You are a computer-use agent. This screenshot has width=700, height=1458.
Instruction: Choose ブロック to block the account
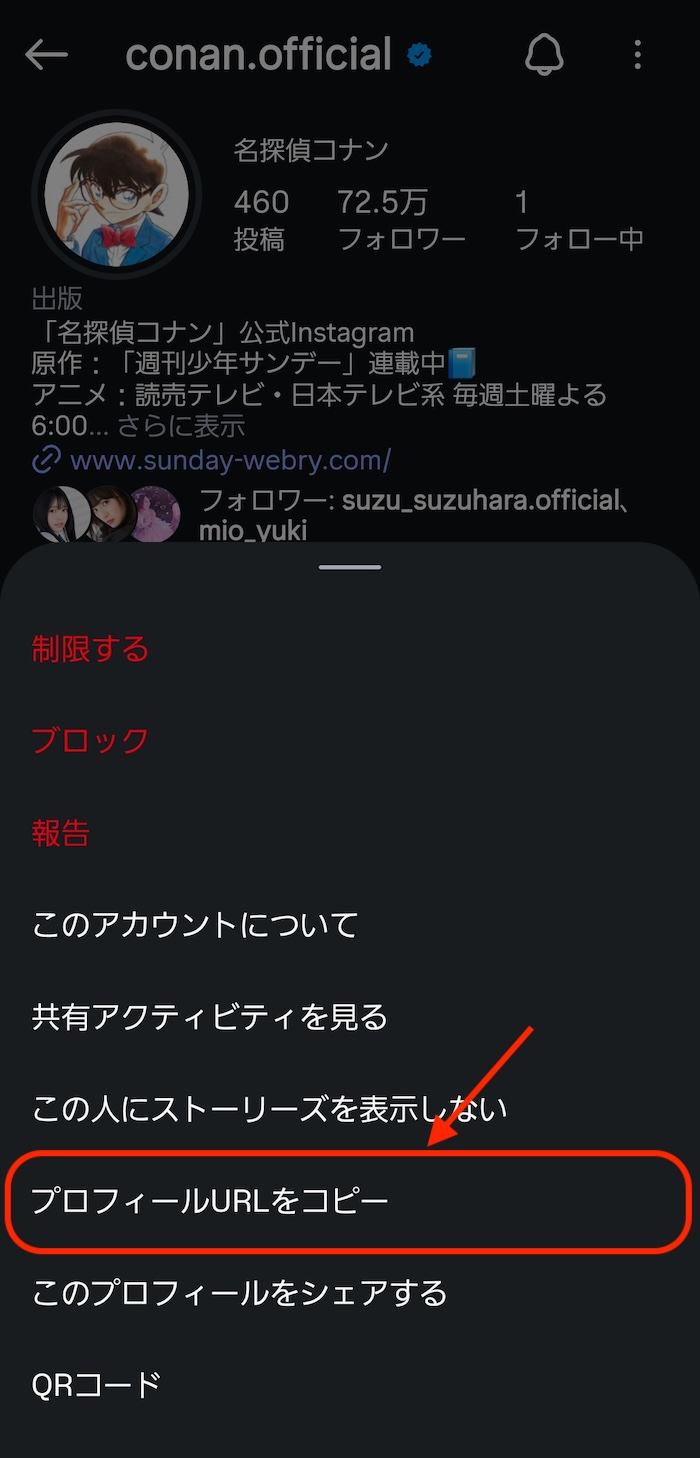coord(90,741)
